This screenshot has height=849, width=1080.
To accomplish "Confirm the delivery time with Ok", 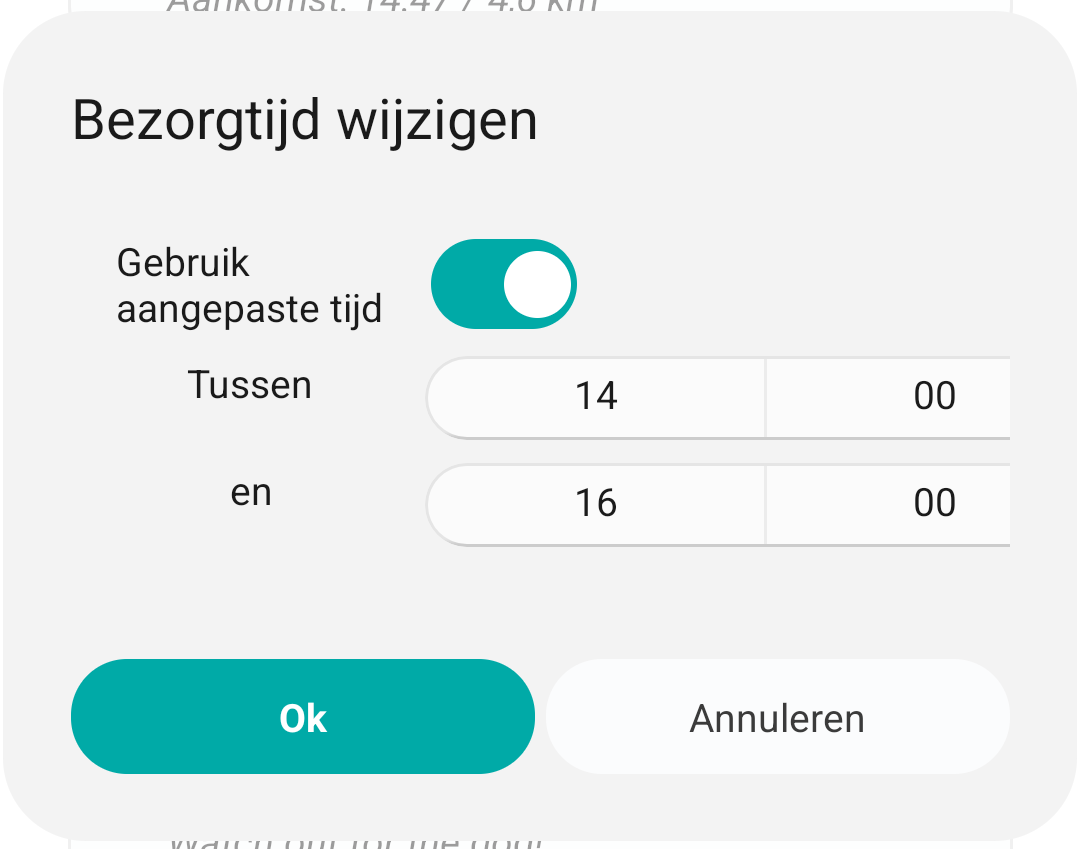I will [302, 717].
